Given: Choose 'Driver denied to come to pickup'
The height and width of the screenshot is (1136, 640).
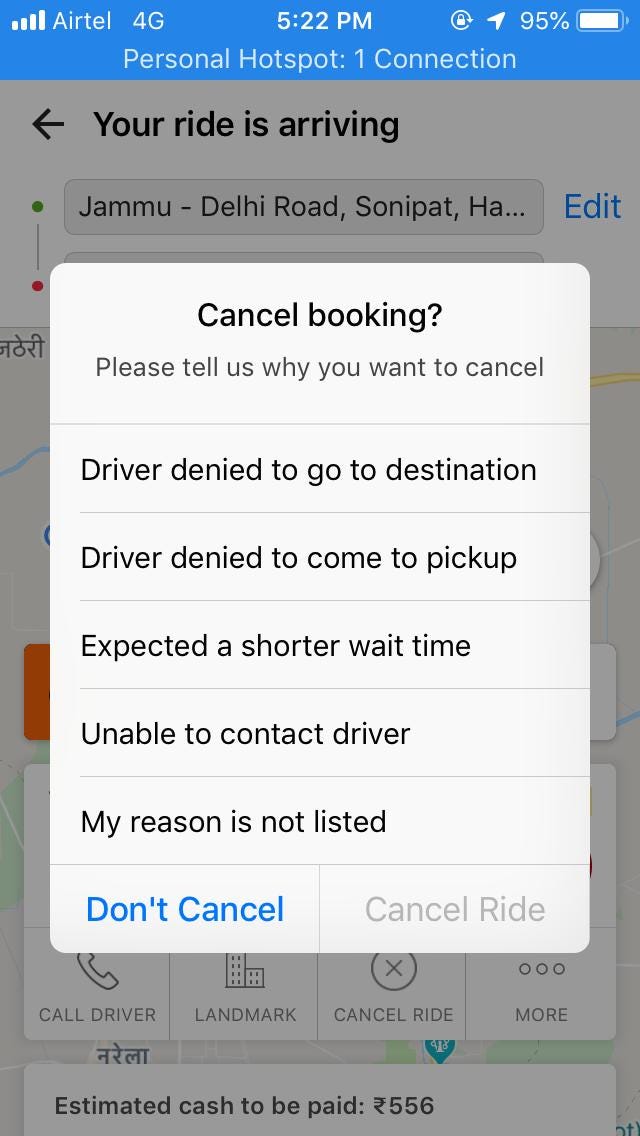Looking at the screenshot, I should (320, 557).
